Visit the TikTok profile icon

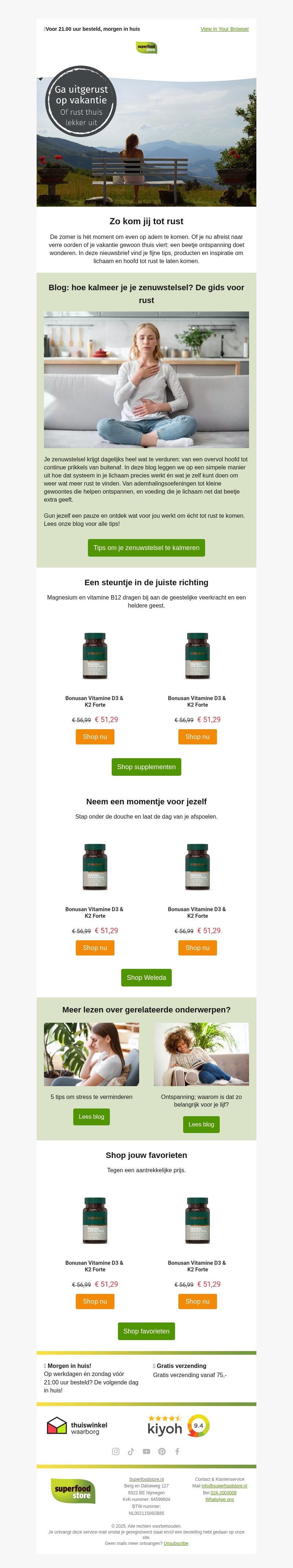point(131,1451)
